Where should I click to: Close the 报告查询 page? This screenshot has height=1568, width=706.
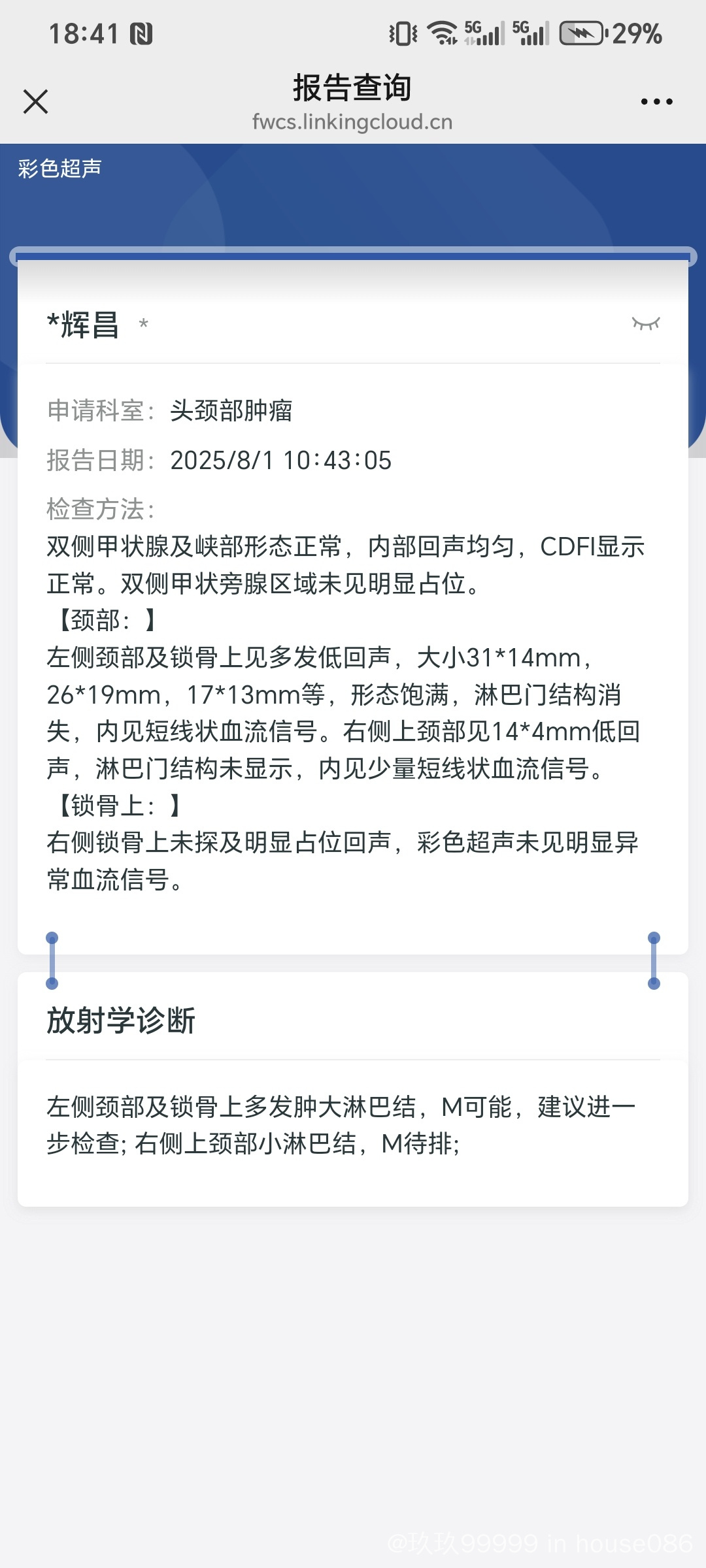click(35, 102)
